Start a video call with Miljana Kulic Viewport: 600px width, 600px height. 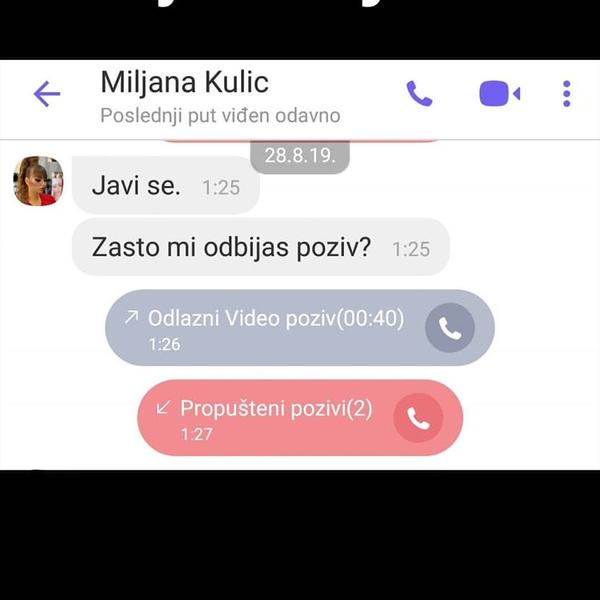tap(499, 94)
